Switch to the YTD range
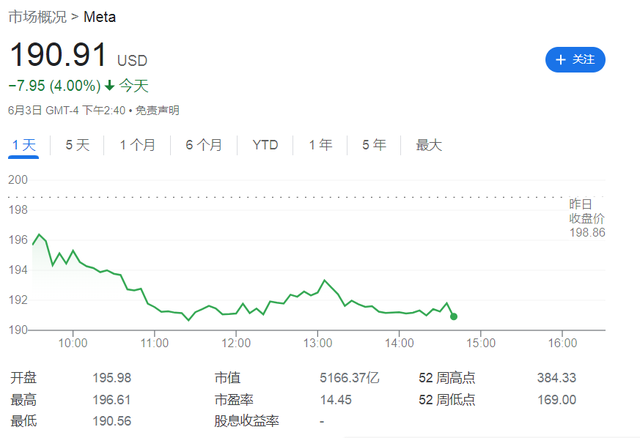This screenshot has height=438, width=640. [265, 145]
